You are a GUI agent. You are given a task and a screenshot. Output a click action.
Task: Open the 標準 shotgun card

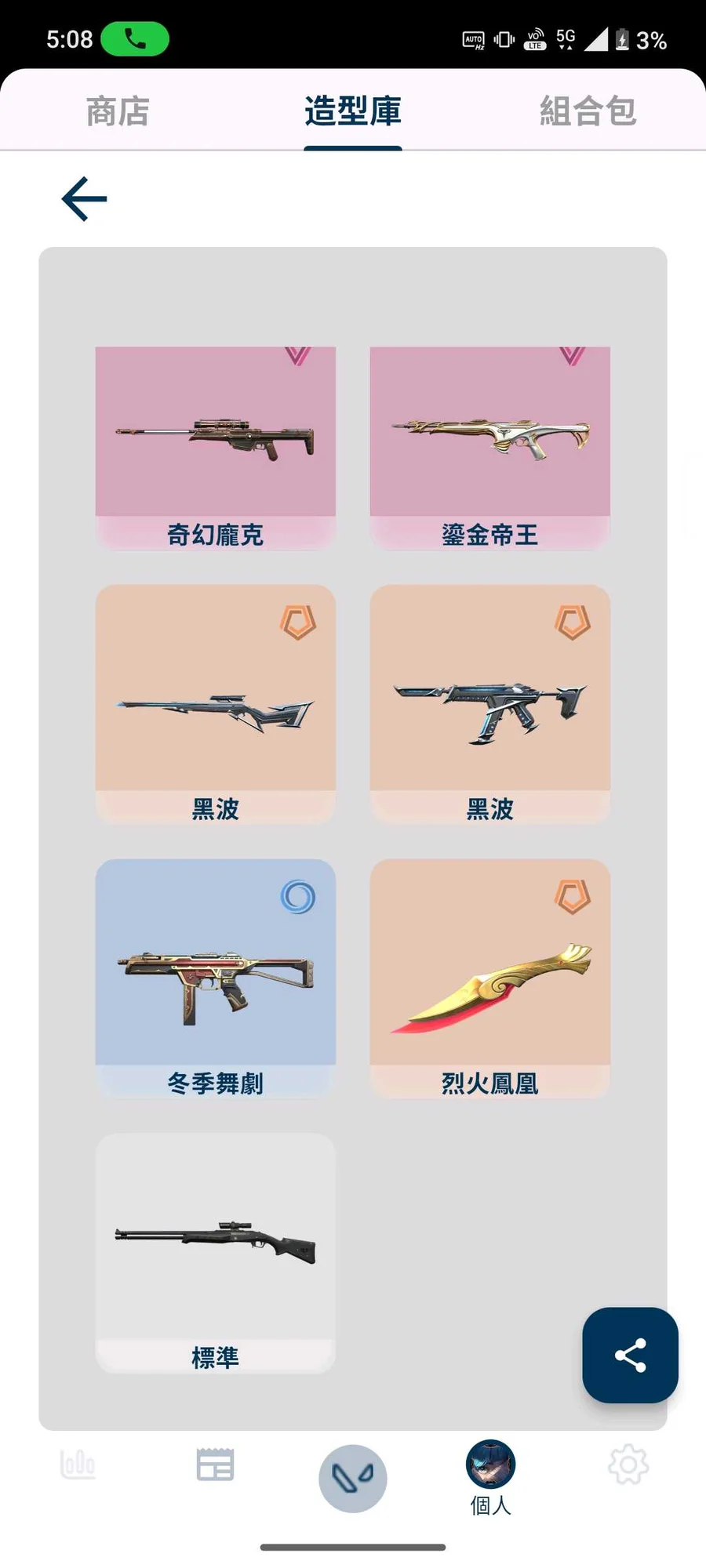click(x=215, y=1250)
